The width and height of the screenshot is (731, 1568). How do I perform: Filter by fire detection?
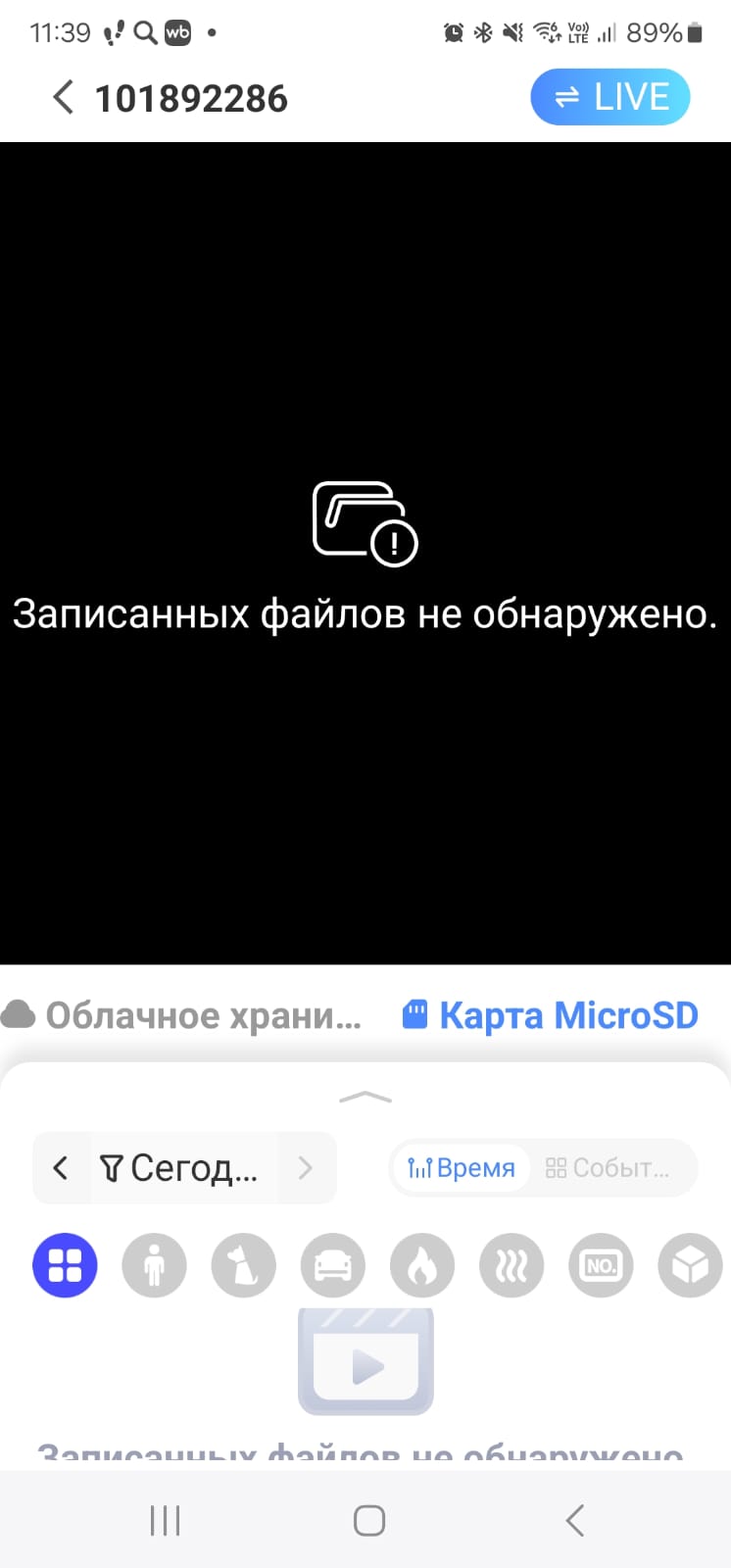[421, 1265]
